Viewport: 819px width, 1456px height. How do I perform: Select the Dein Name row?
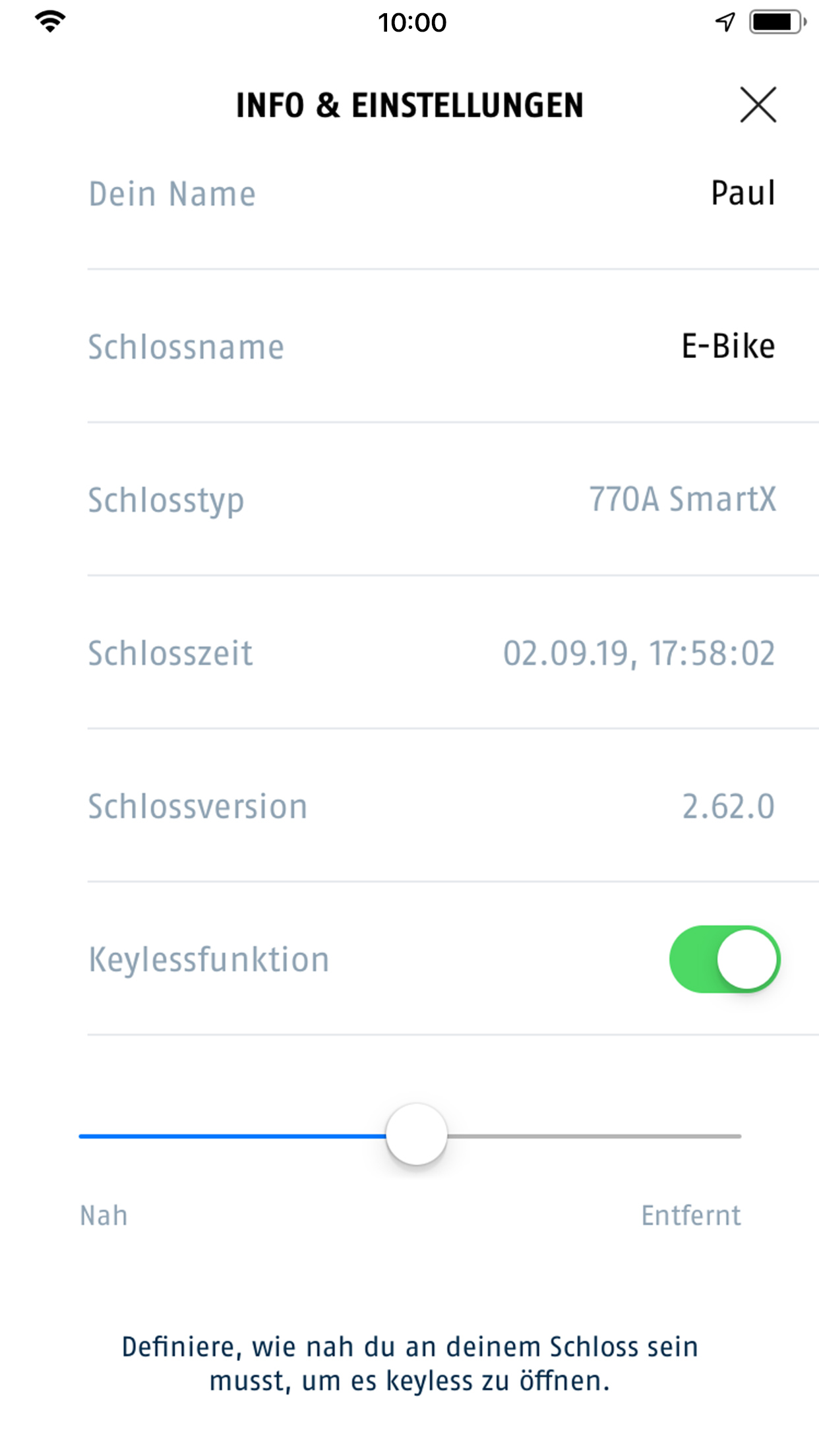(x=173, y=193)
